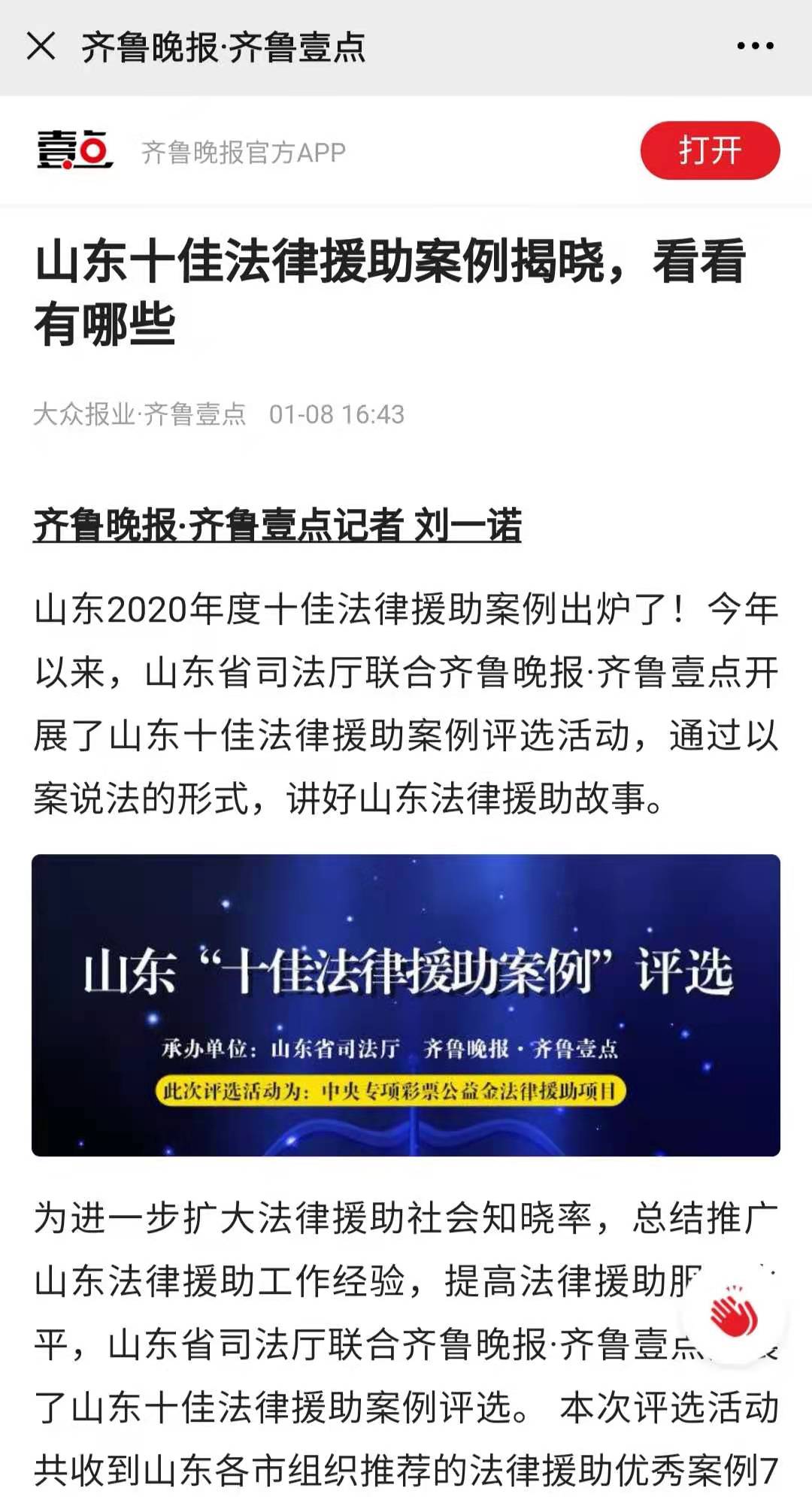Tap the floating clapping hands icon
This screenshot has height=1497, width=812.
click(734, 1314)
